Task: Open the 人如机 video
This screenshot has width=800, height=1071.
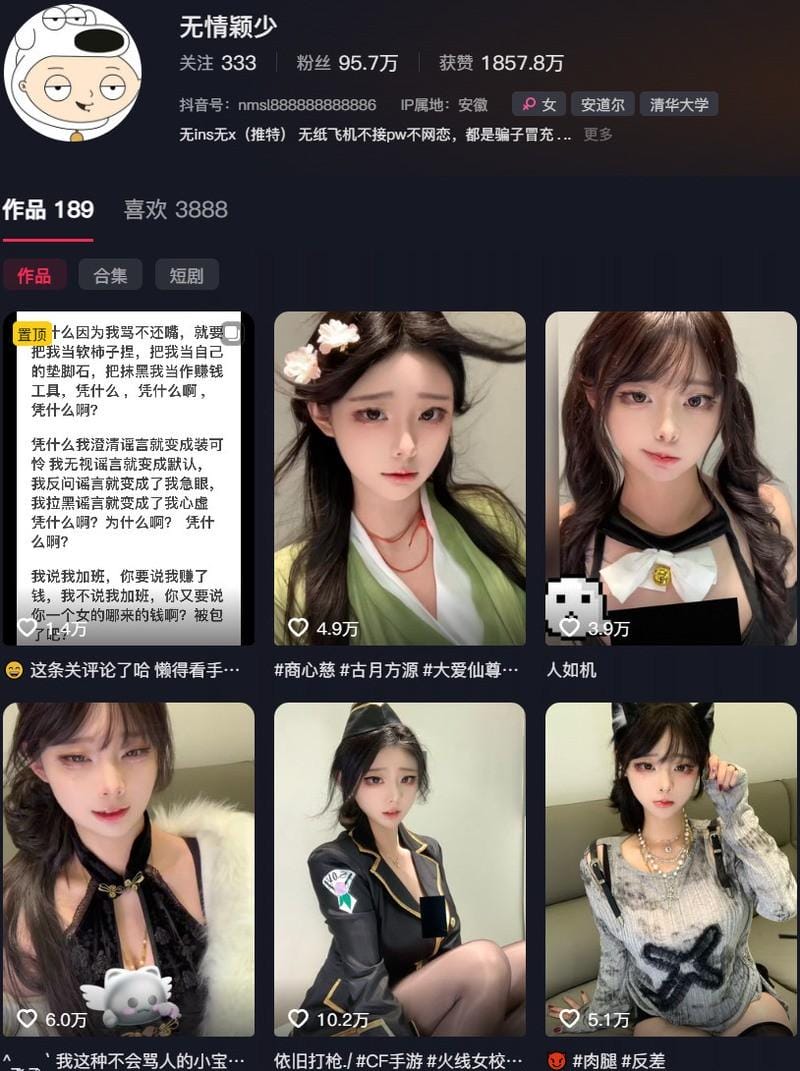Action: pyautogui.click(x=671, y=478)
